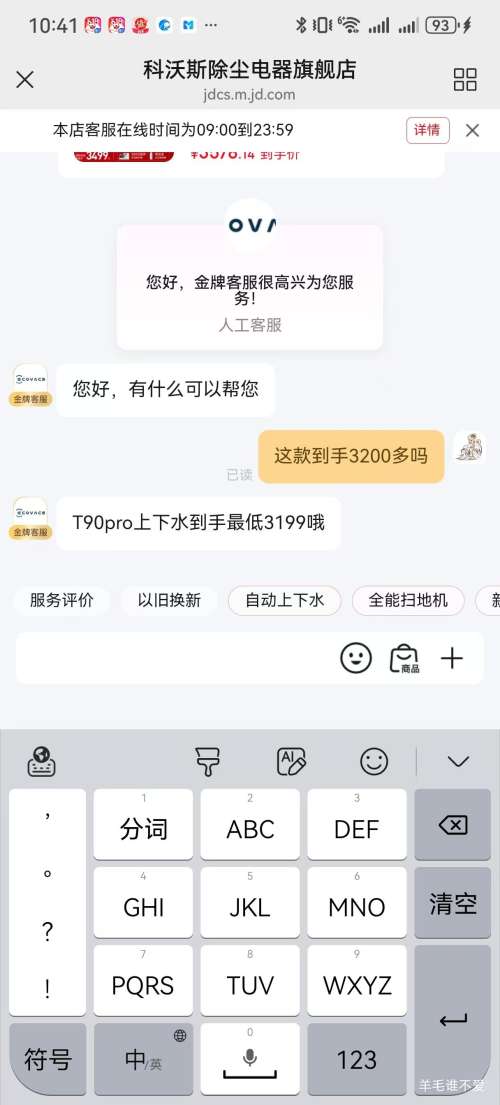The height and width of the screenshot is (1105, 500).
Task: Open the keyboard emoji smiley
Action: (x=374, y=761)
